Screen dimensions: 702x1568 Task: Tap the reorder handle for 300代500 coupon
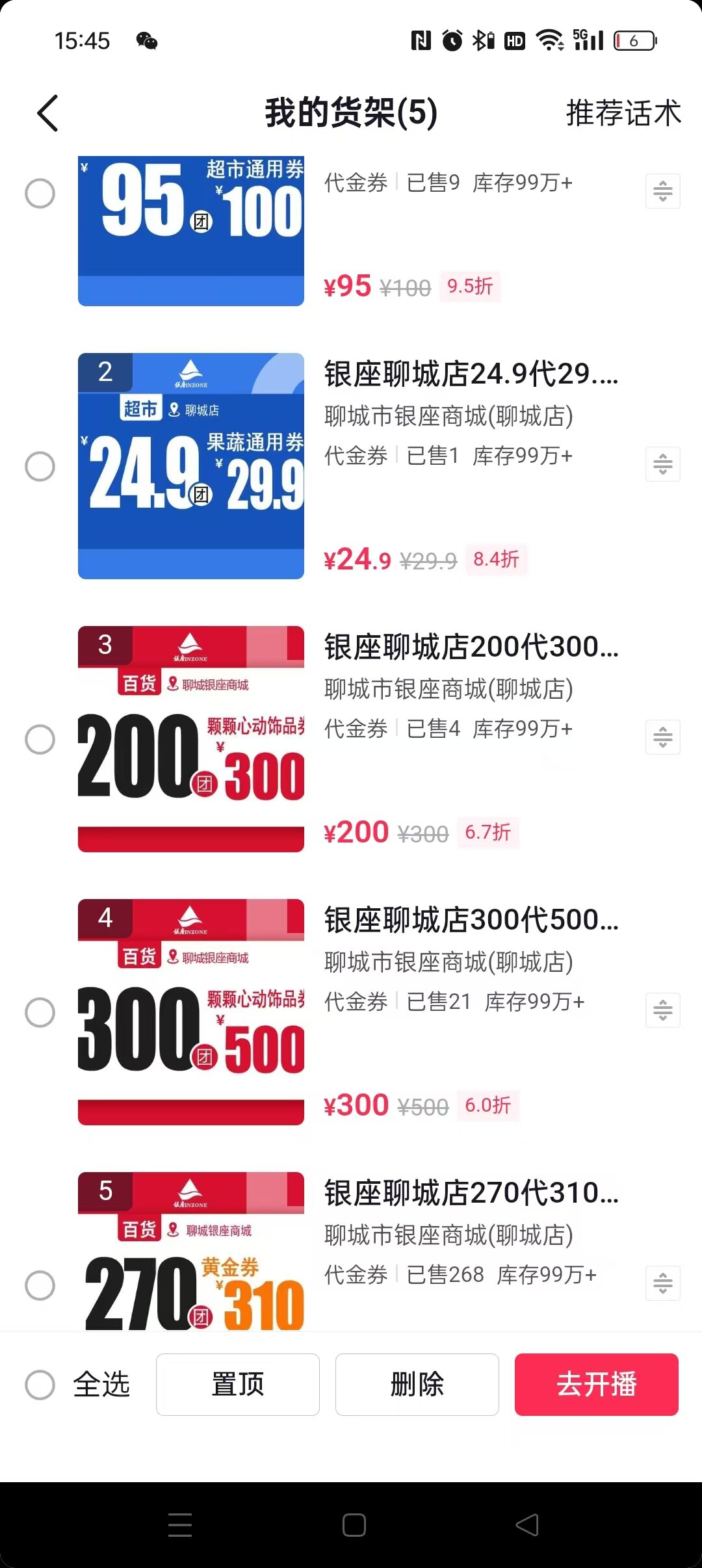(x=662, y=1010)
